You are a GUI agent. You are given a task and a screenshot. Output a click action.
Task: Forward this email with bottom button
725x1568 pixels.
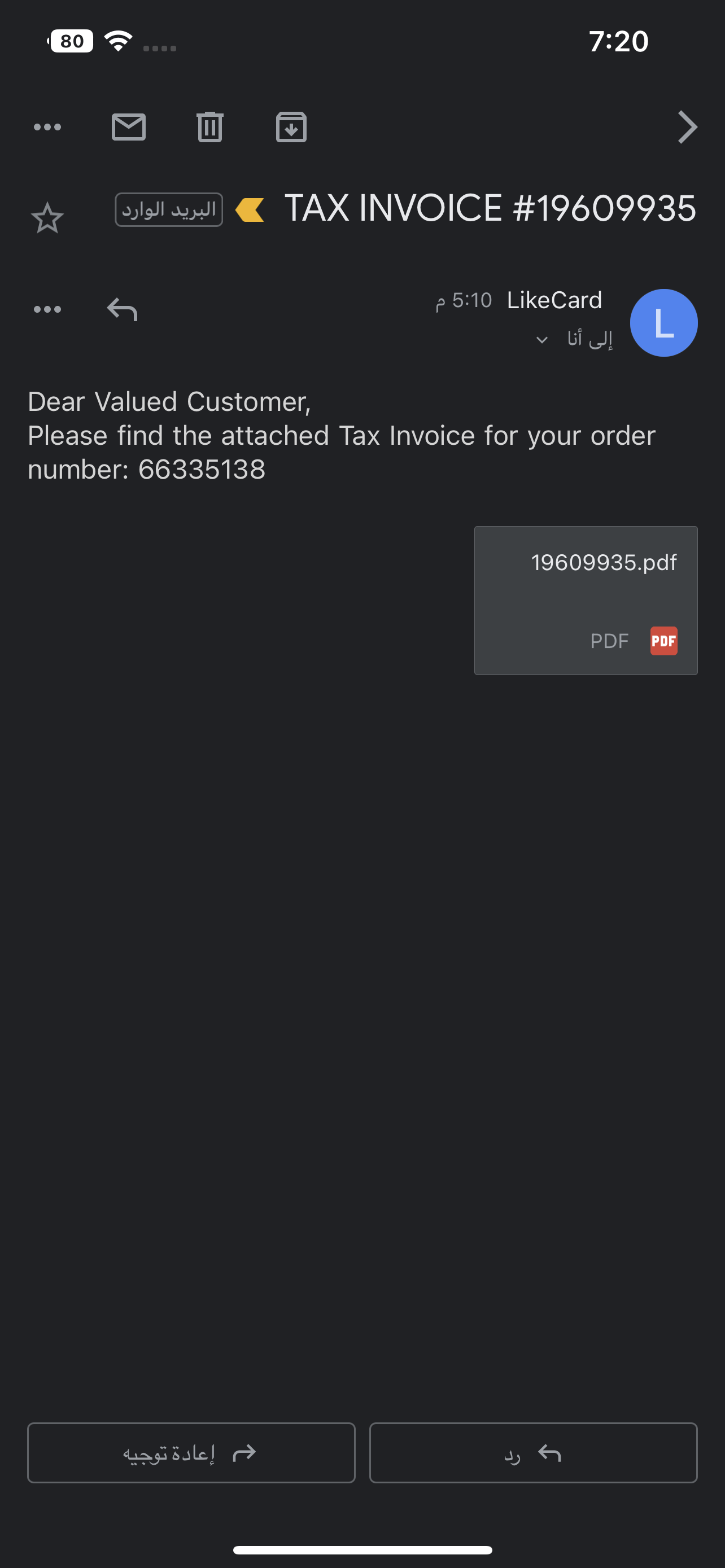pyautogui.click(x=191, y=1453)
